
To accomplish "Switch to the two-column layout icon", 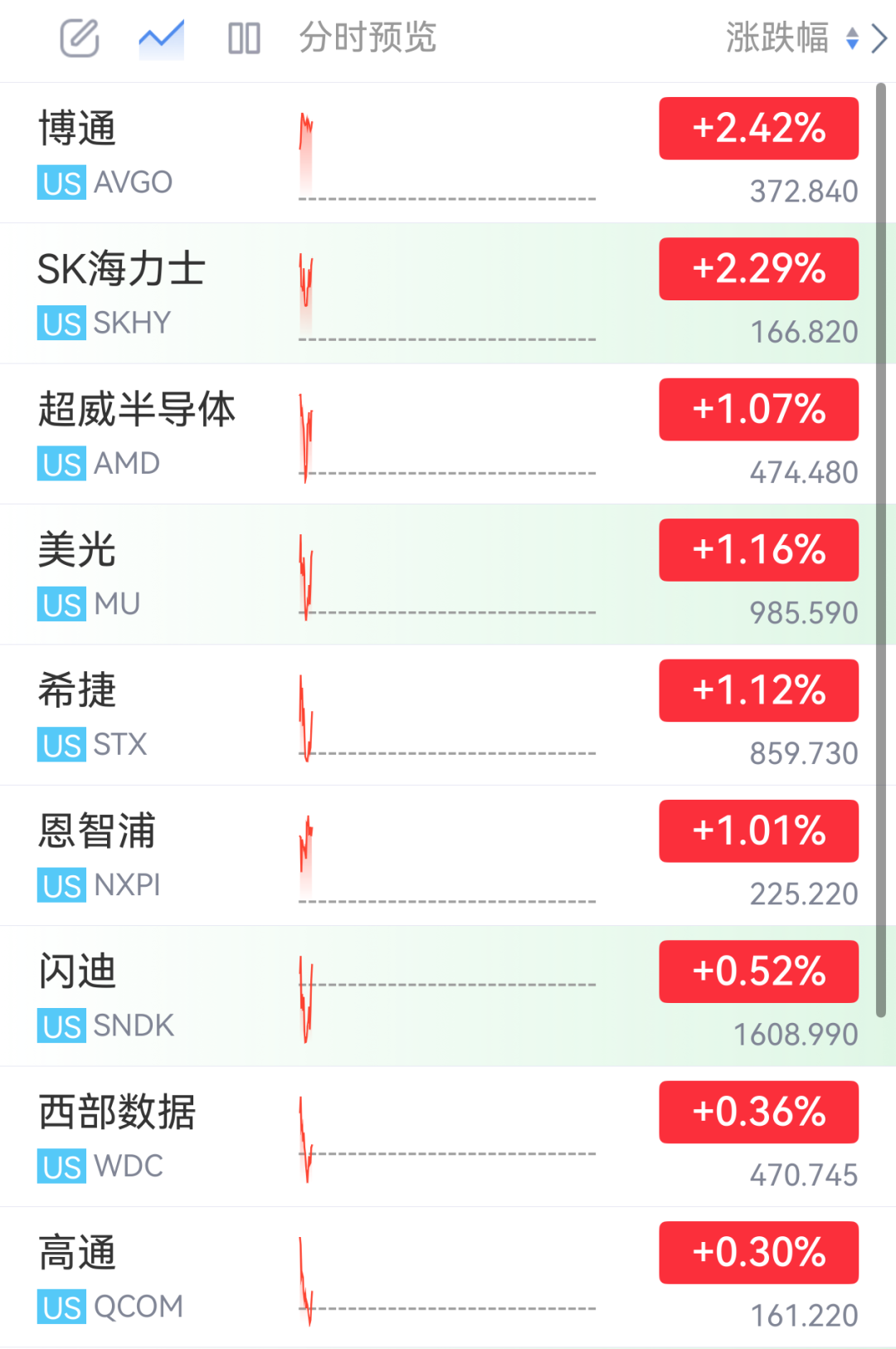I will click(x=244, y=38).
